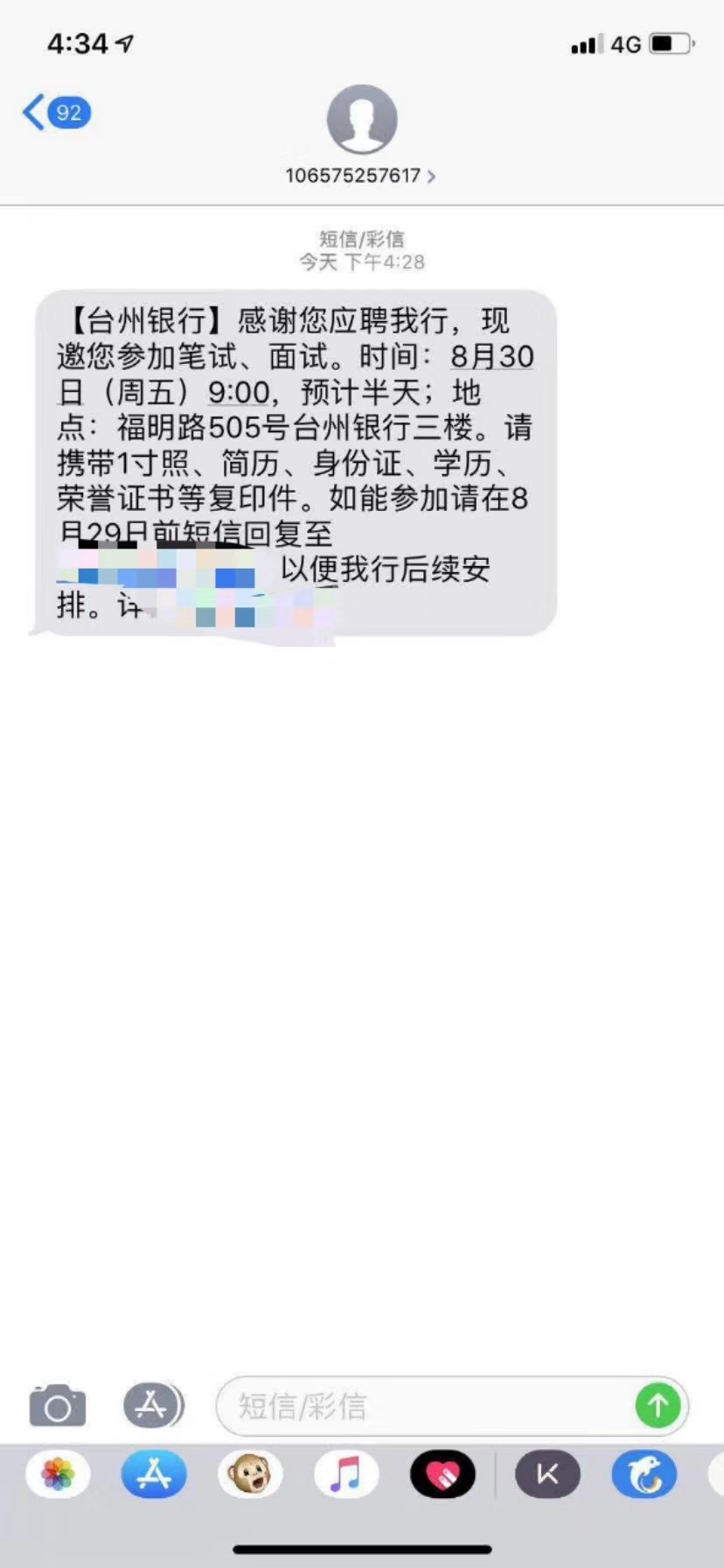
Task: Tap the underlined 8月30日 date link
Action: tap(491, 357)
